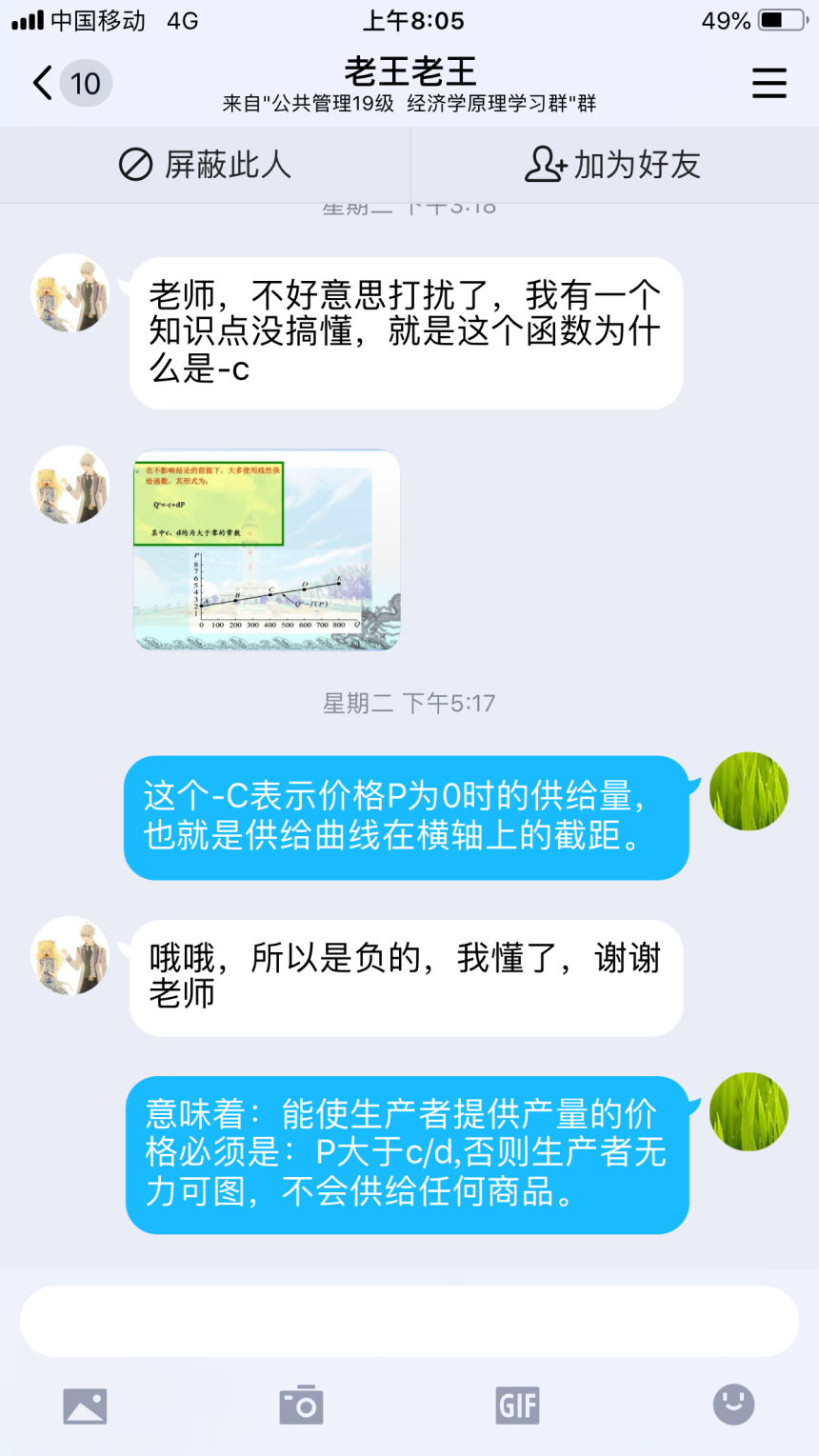Screen dimensions: 819x1456
Task: Open the camera to take a photo
Action: 301,1406
